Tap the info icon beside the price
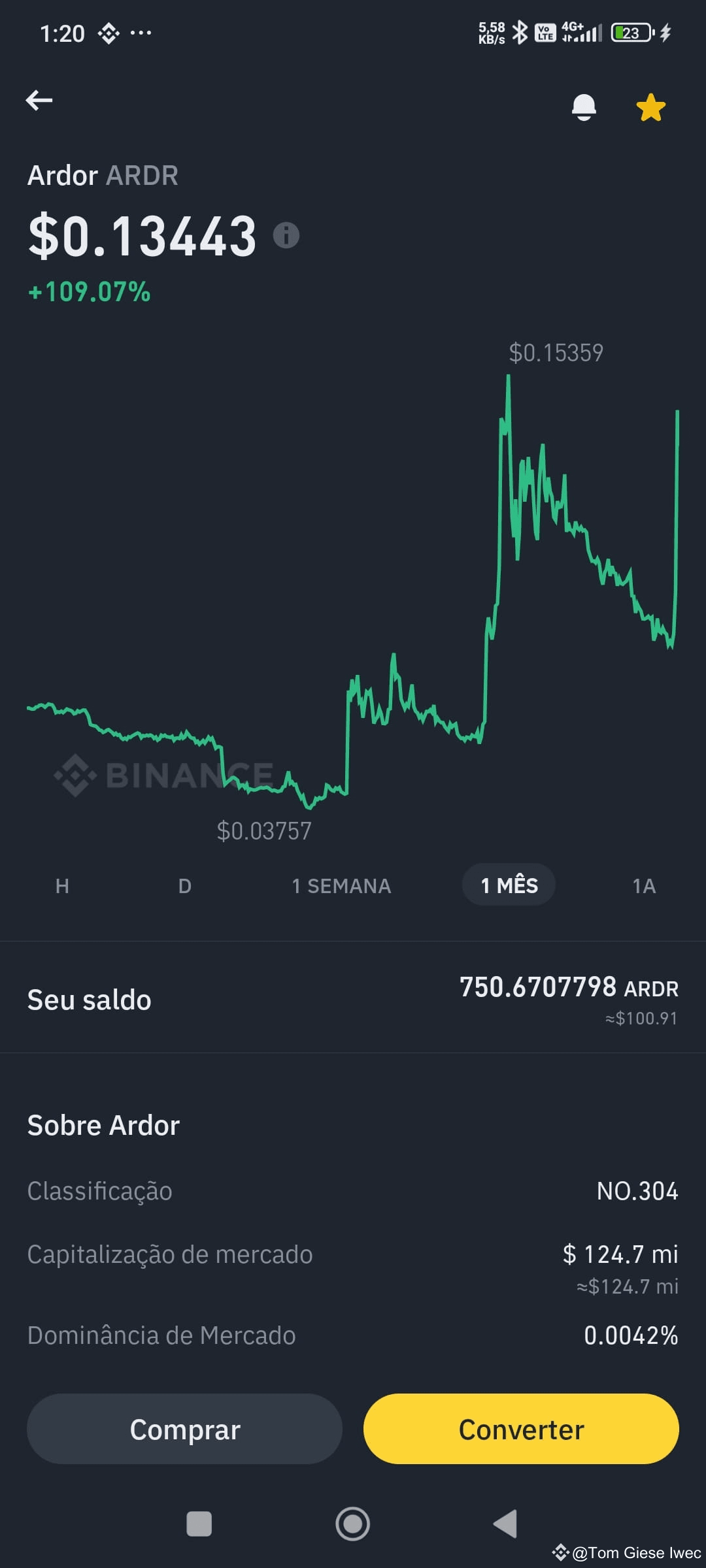The height and width of the screenshot is (1568, 706). (x=286, y=236)
